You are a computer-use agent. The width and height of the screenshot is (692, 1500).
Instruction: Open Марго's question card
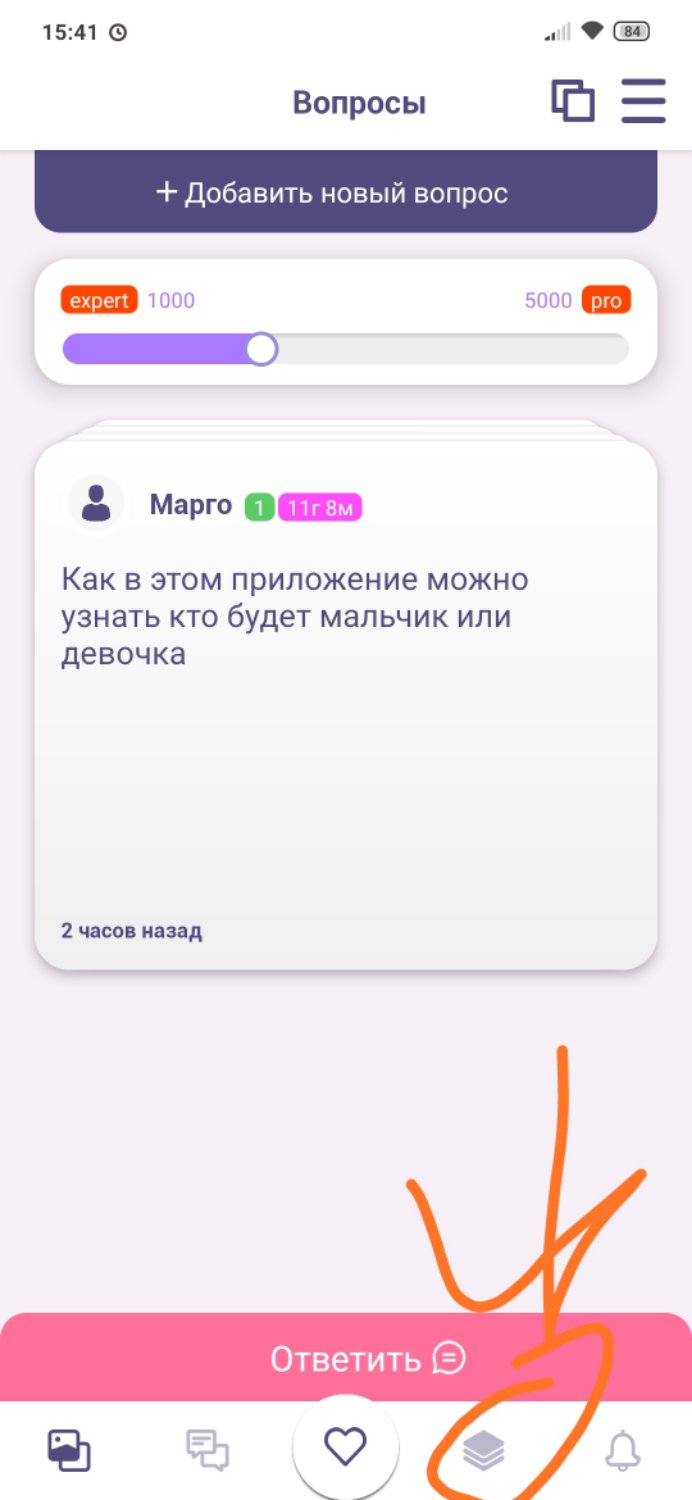tap(346, 705)
